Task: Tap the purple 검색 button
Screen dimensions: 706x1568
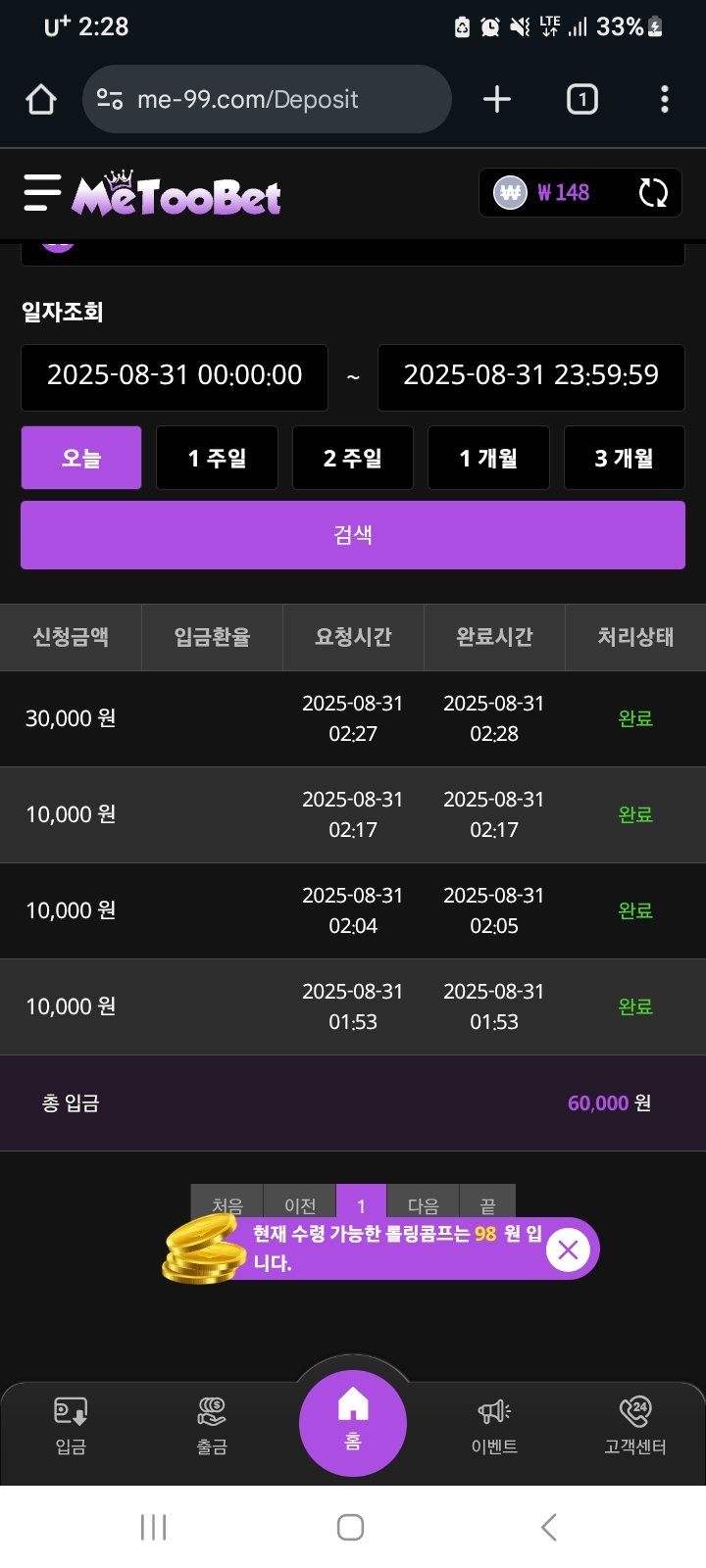Action: coord(353,535)
